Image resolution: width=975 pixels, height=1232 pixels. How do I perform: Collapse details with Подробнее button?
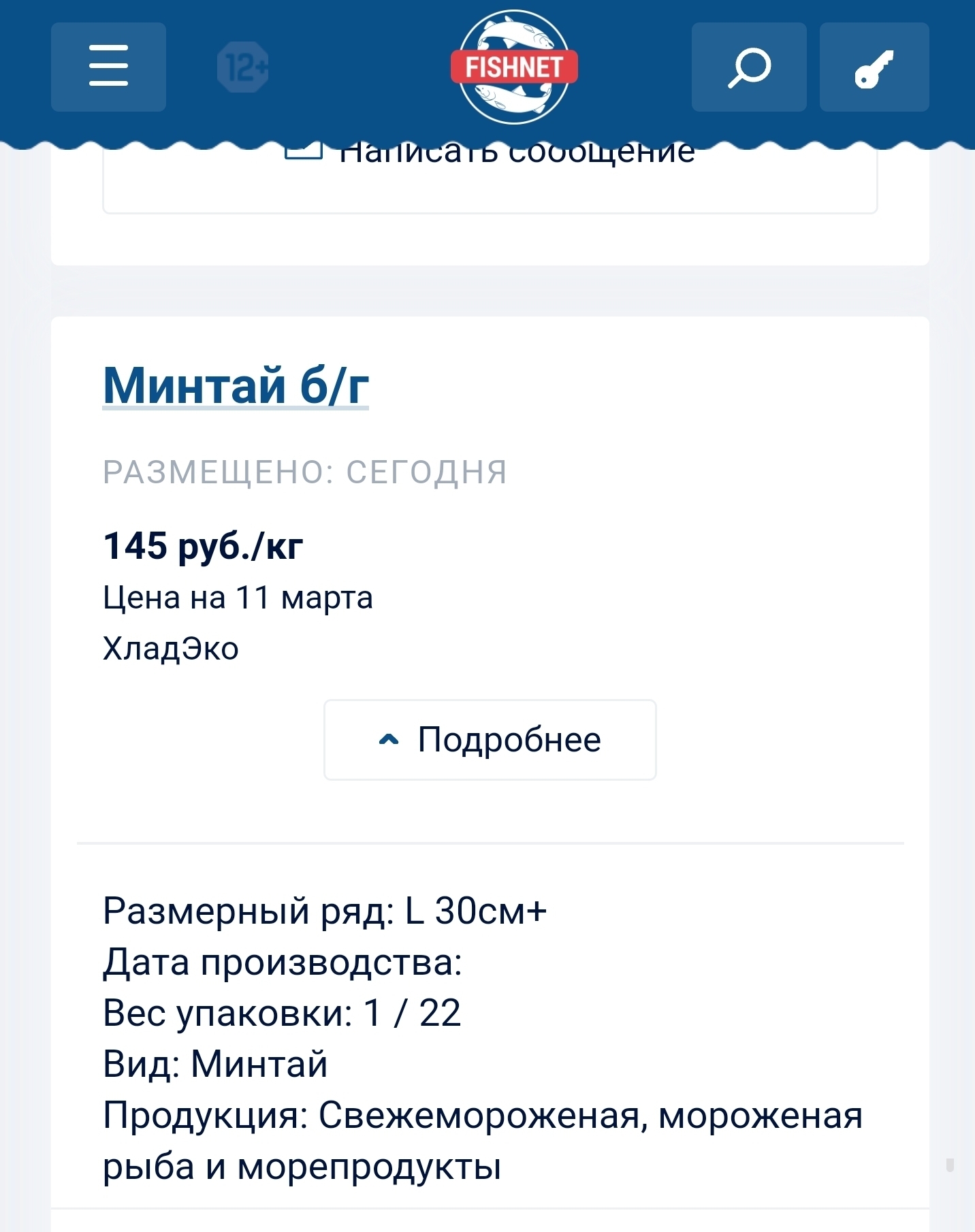490,740
